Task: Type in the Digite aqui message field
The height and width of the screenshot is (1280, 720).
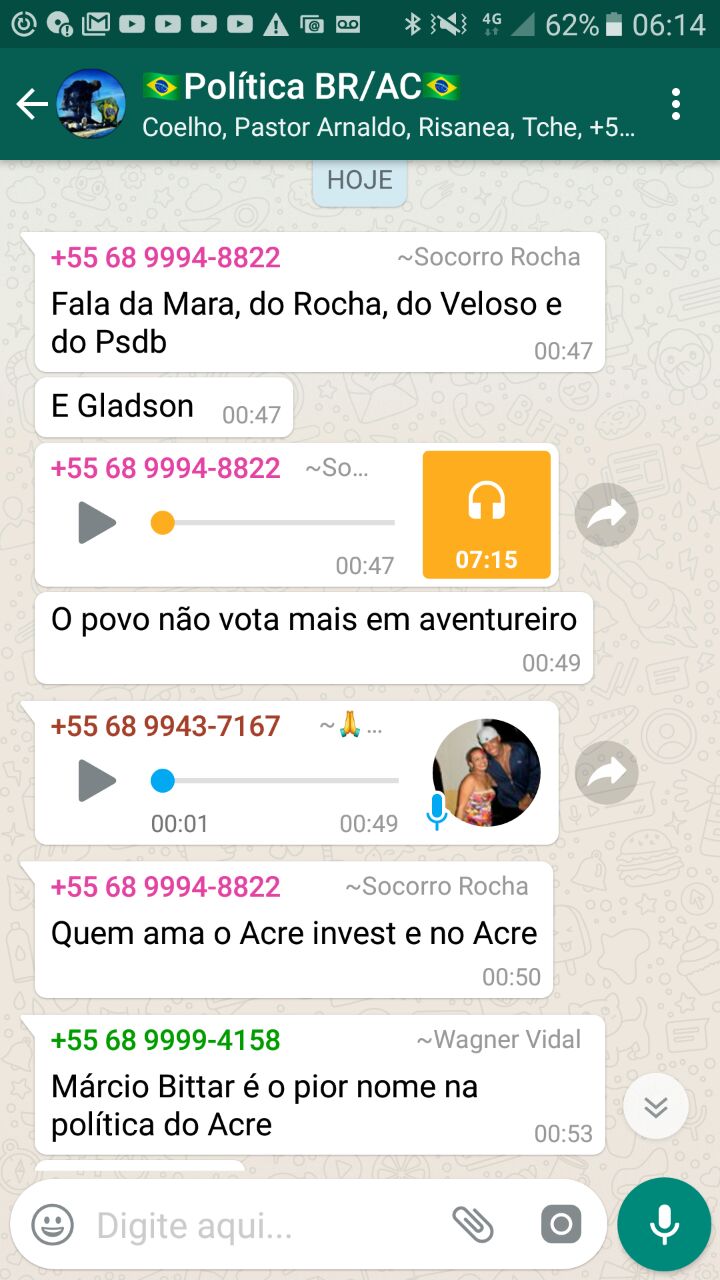Action: [260, 1224]
